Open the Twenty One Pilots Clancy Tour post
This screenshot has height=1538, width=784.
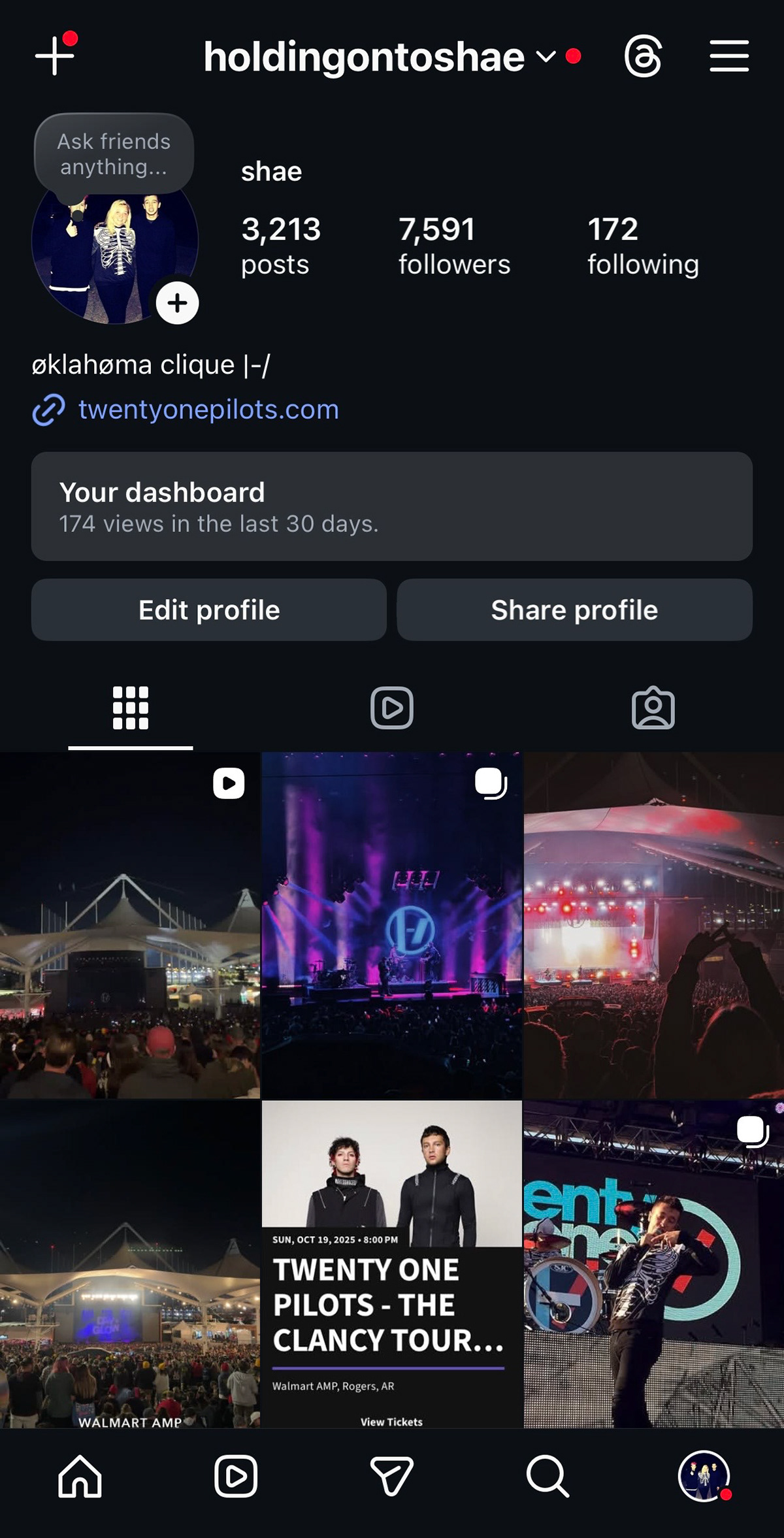[392, 1264]
